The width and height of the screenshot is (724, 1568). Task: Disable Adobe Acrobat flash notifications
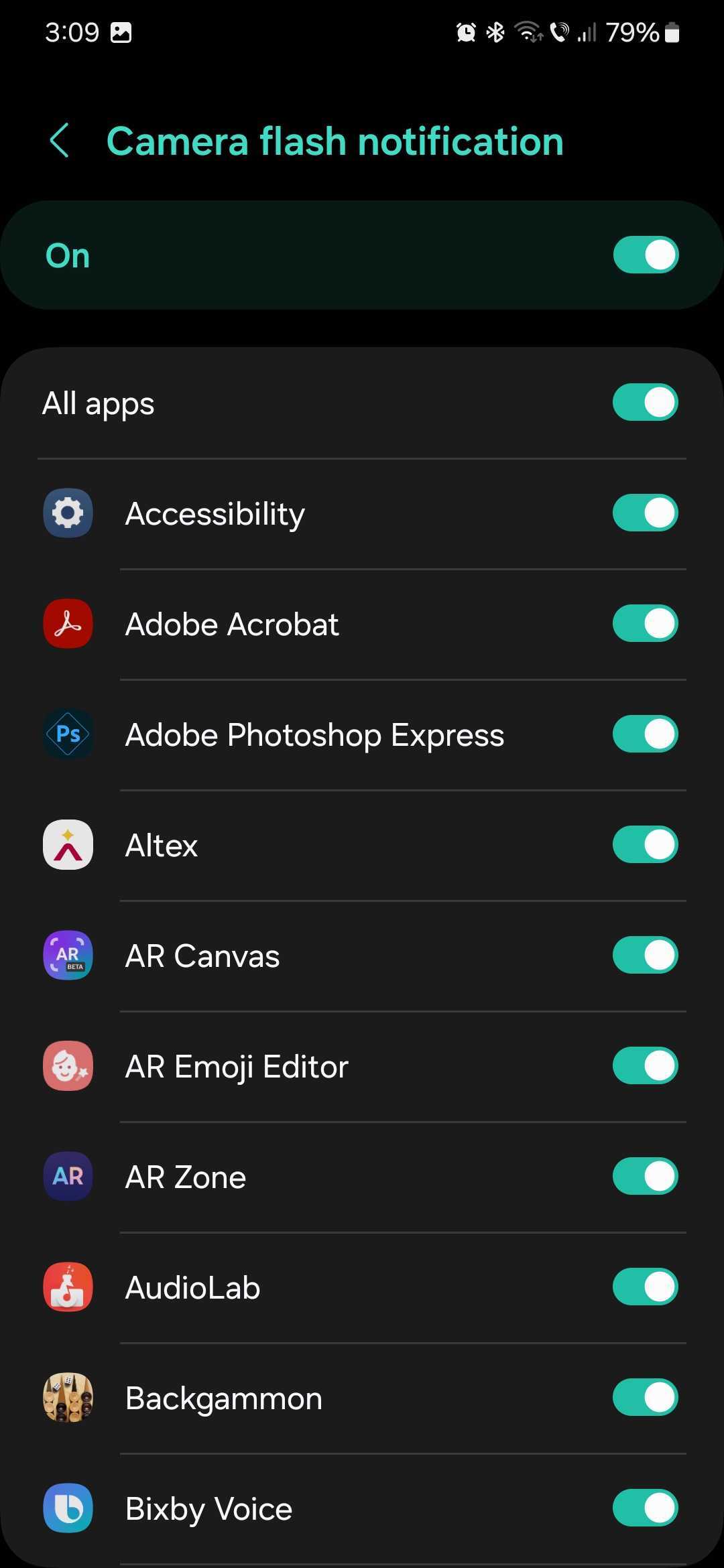pos(645,623)
